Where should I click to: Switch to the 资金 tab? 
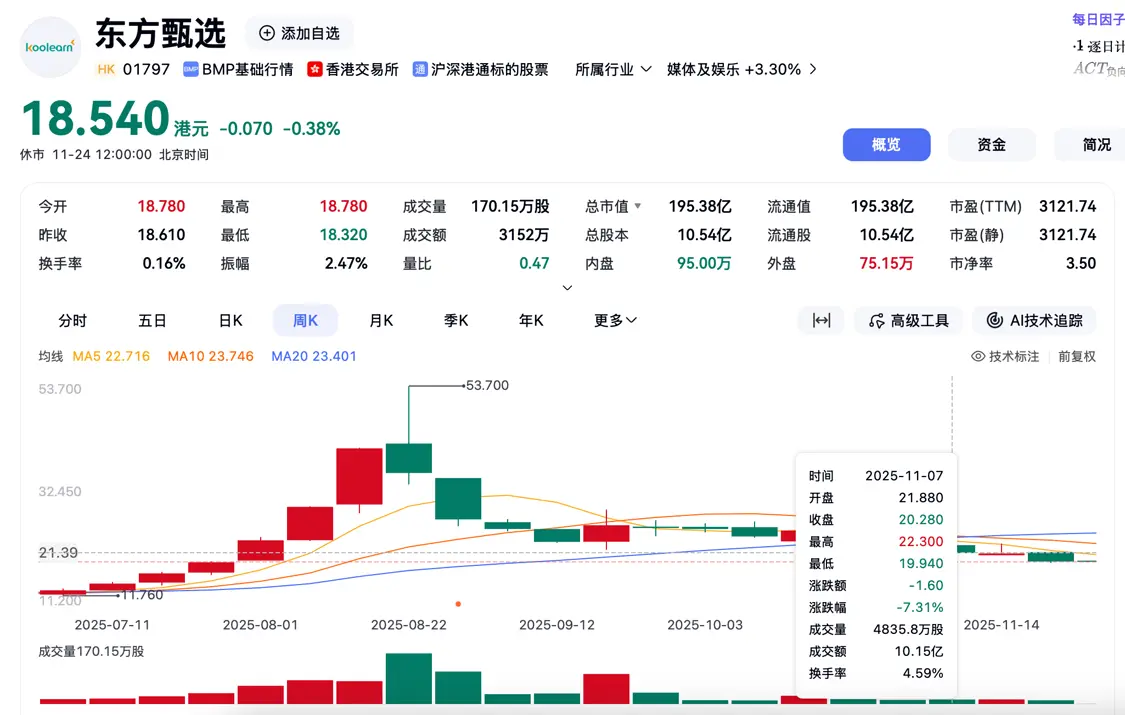click(991, 145)
